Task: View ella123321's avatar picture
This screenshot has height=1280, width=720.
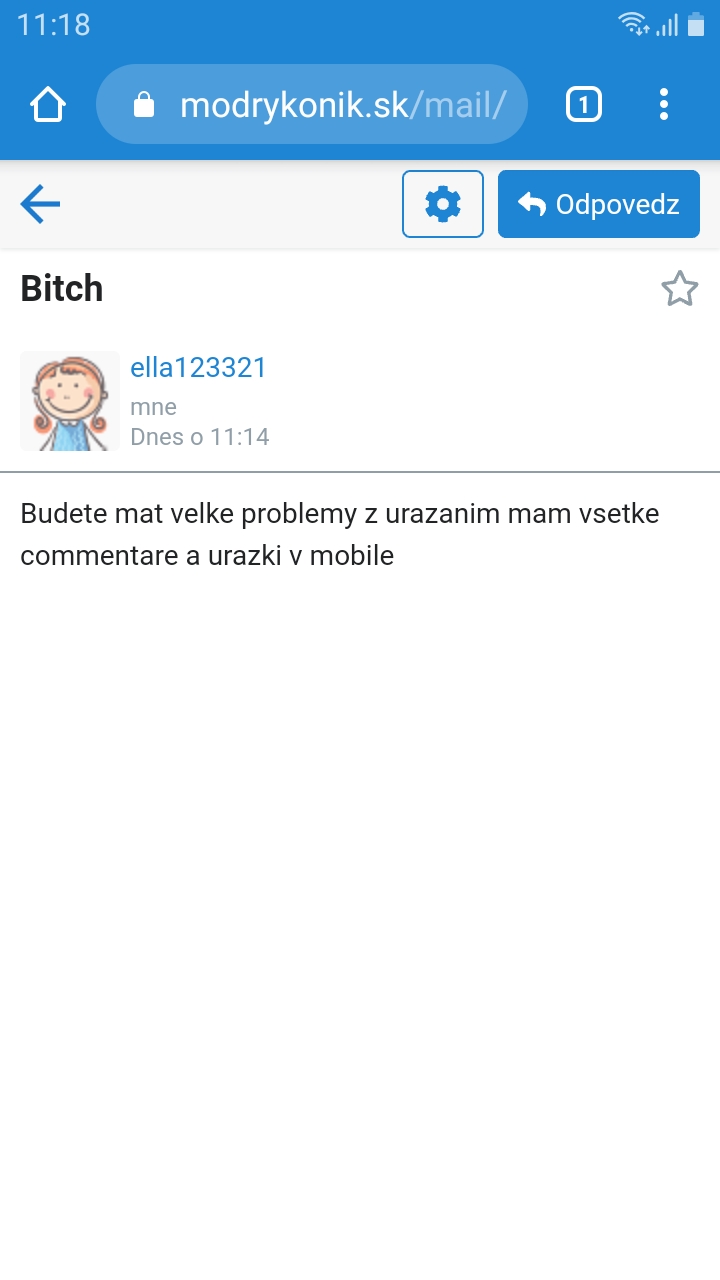Action: coord(70,401)
